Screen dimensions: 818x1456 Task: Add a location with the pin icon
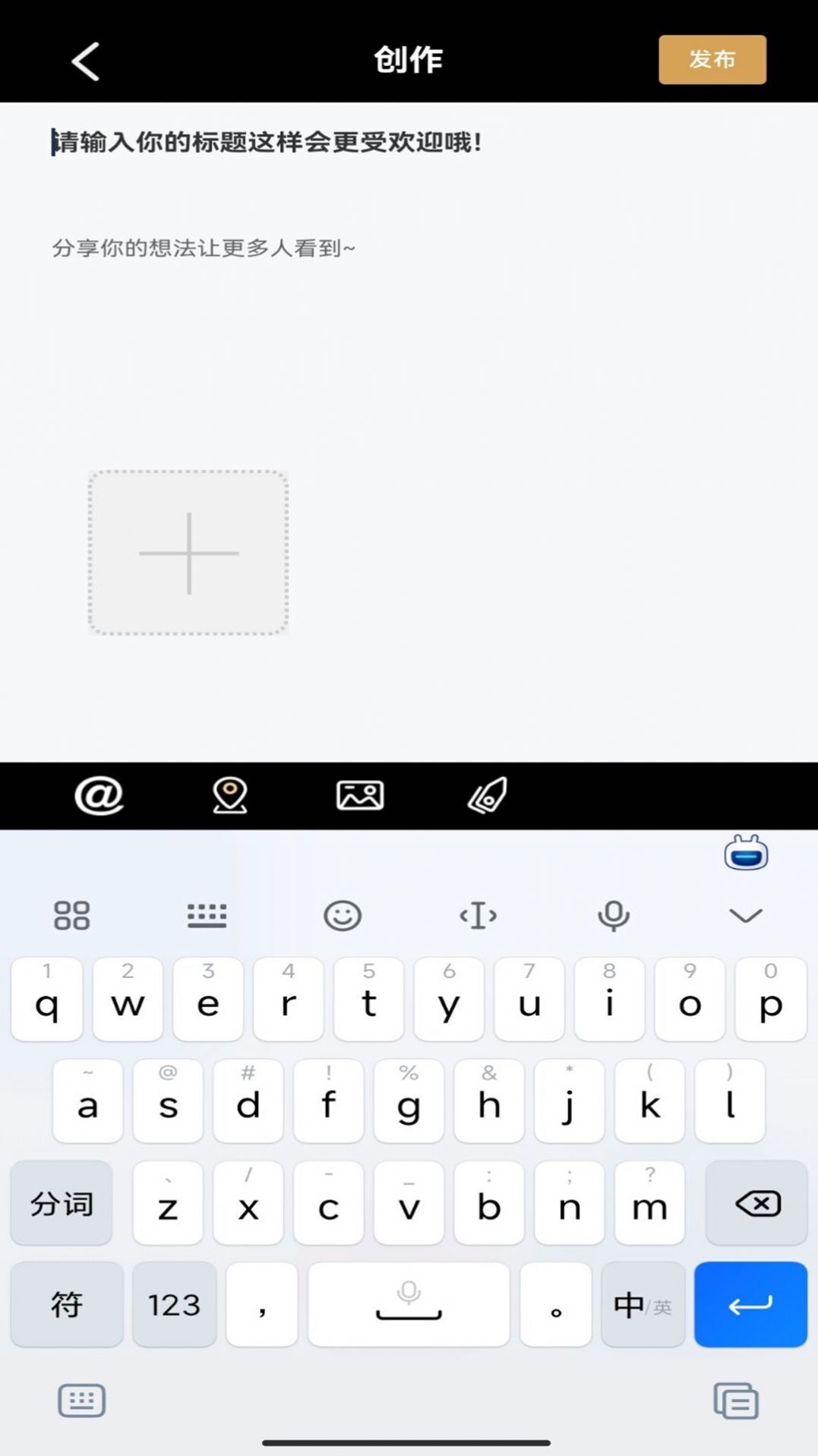click(229, 795)
